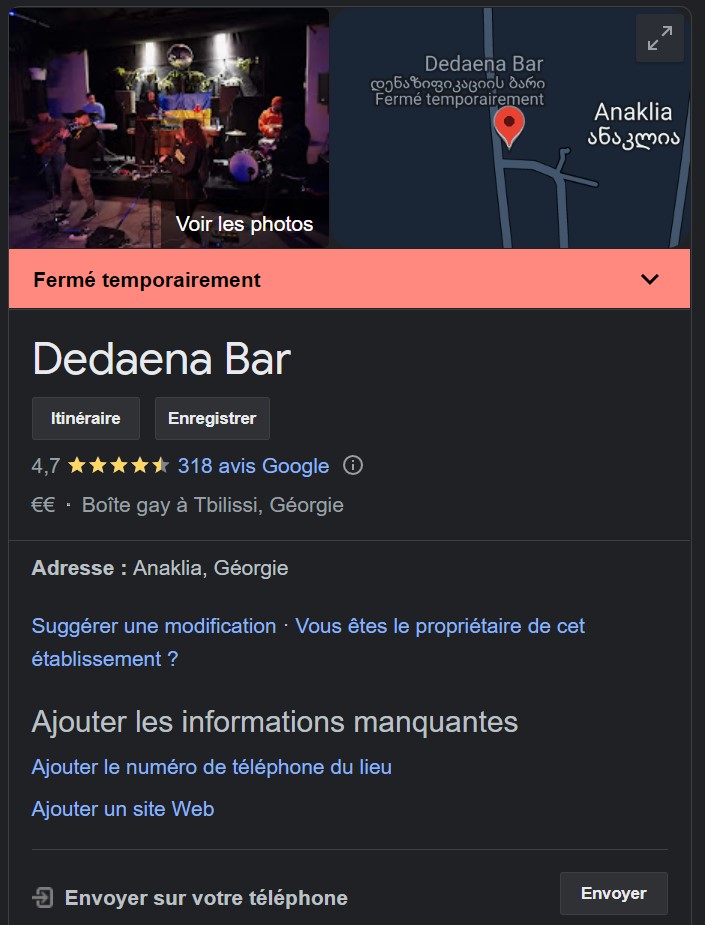Open the venue photos via Voir les photos
The width and height of the screenshot is (705, 925).
[x=245, y=224]
